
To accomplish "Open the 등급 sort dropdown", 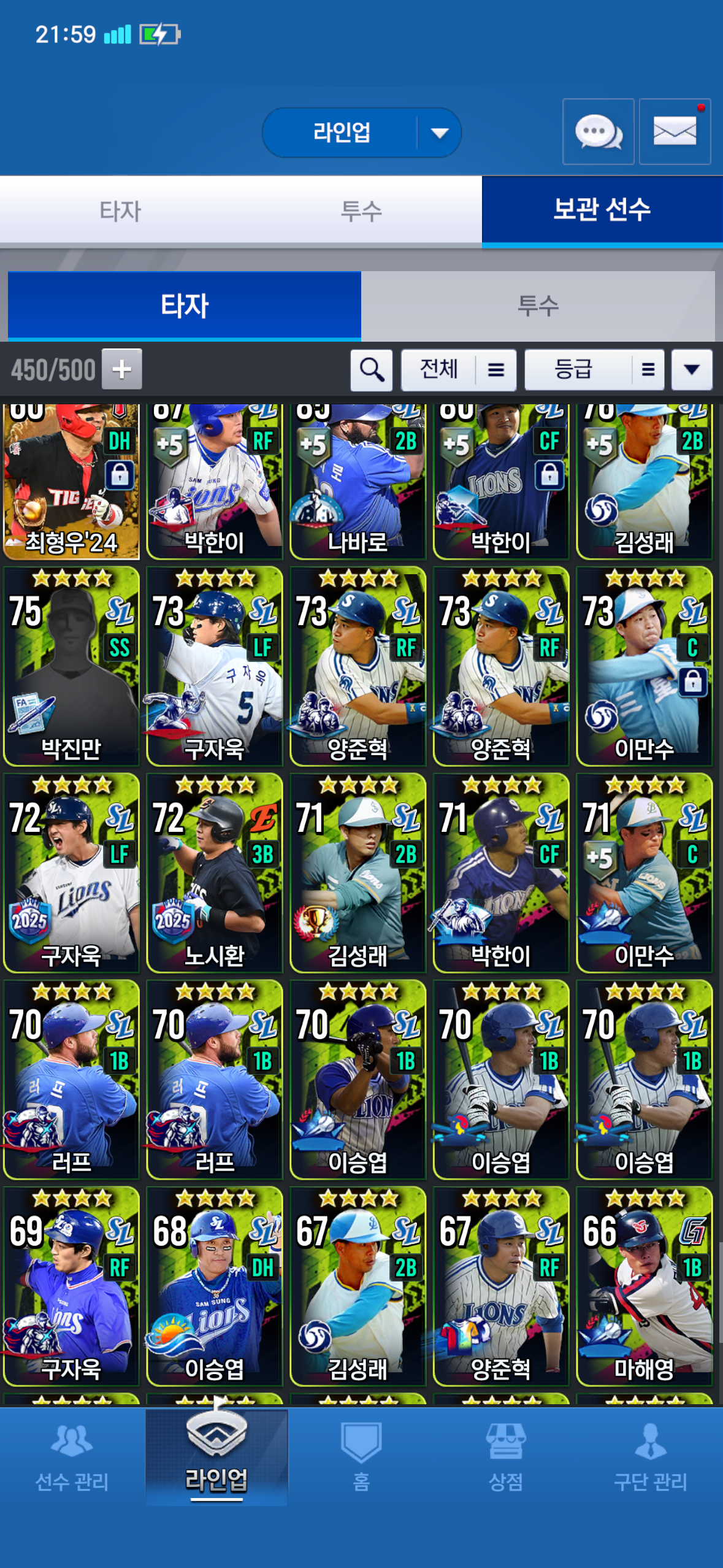I will tap(594, 370).
